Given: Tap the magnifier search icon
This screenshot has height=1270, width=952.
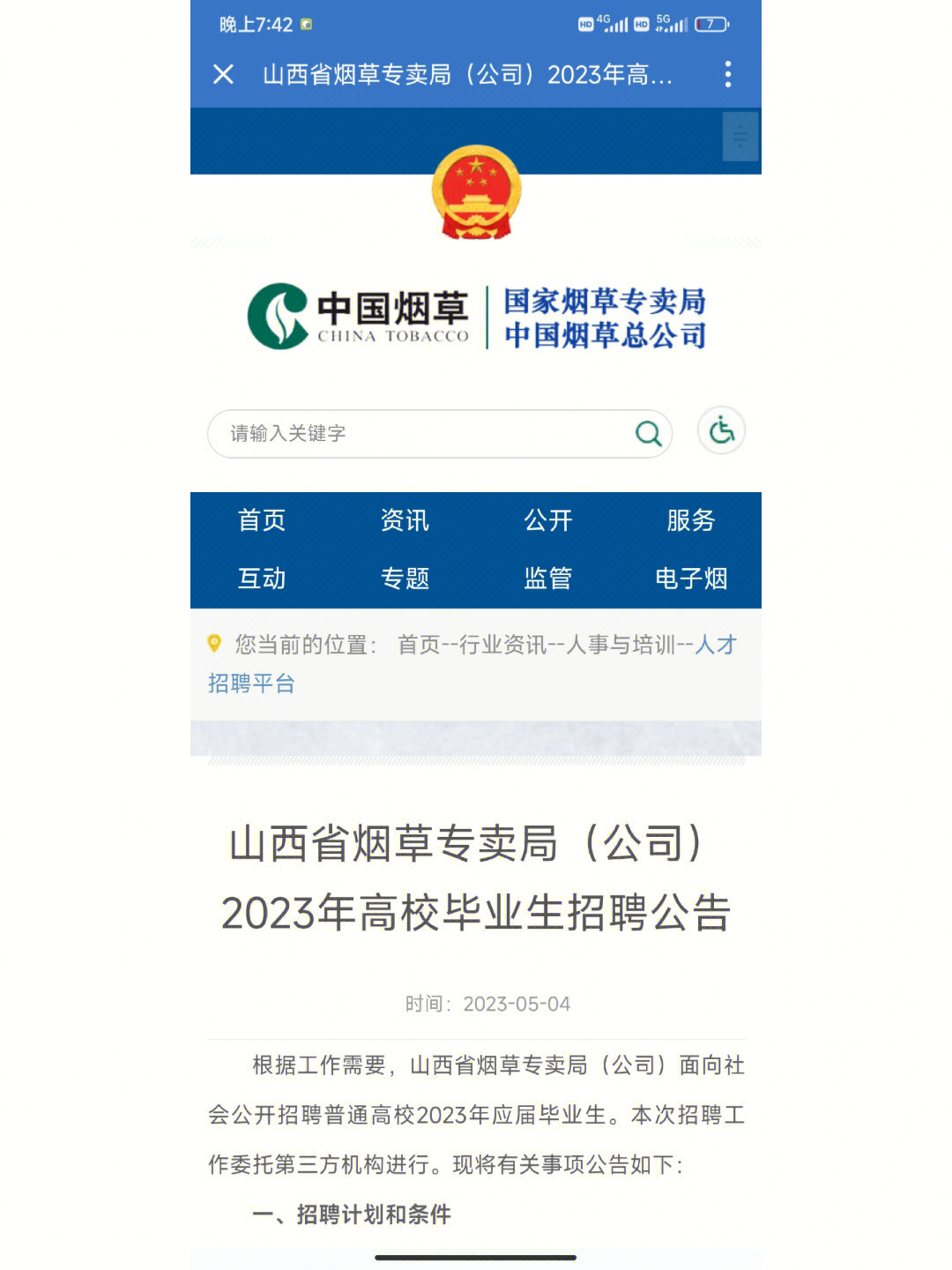Looking at the screenshot, I should [648, 433].
